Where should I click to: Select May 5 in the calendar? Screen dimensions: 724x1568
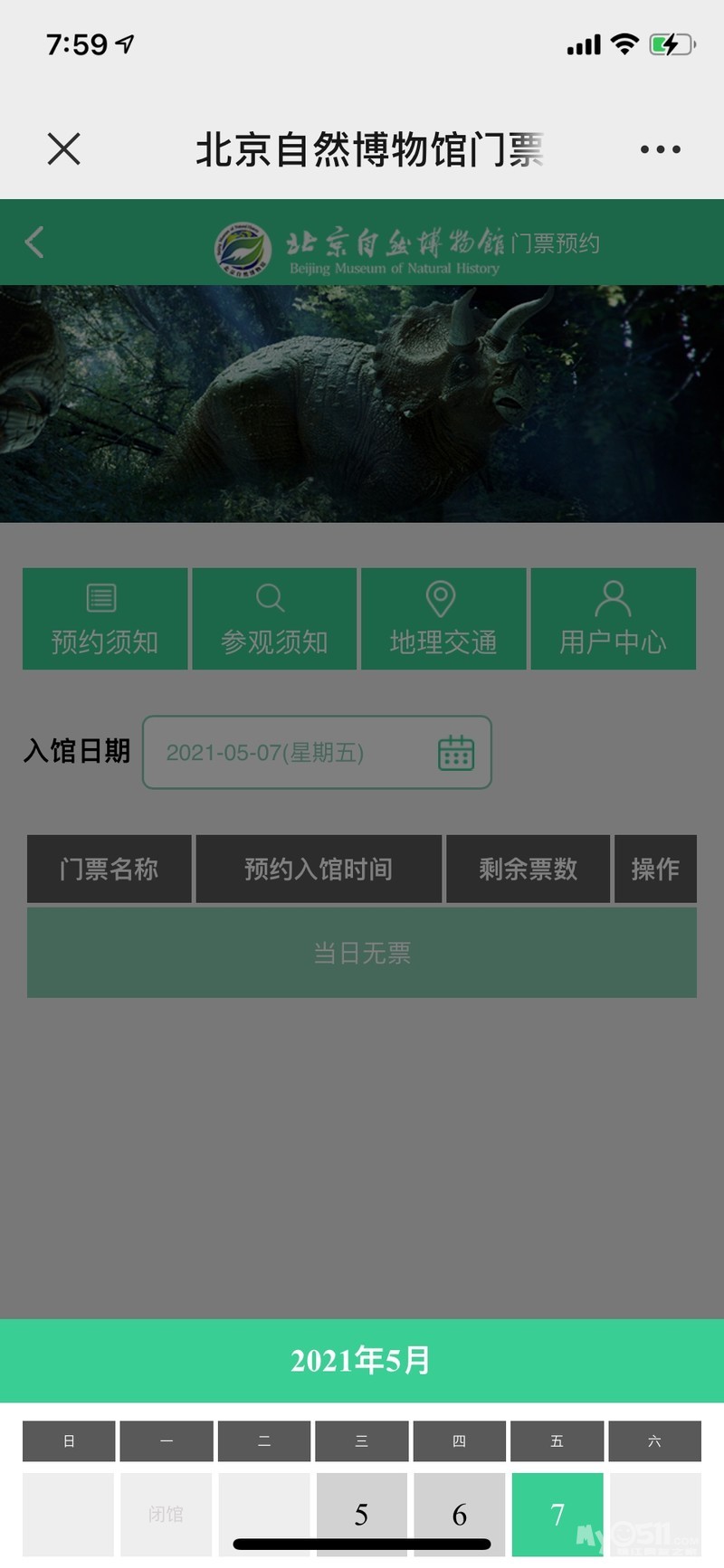click(361, 1513)
